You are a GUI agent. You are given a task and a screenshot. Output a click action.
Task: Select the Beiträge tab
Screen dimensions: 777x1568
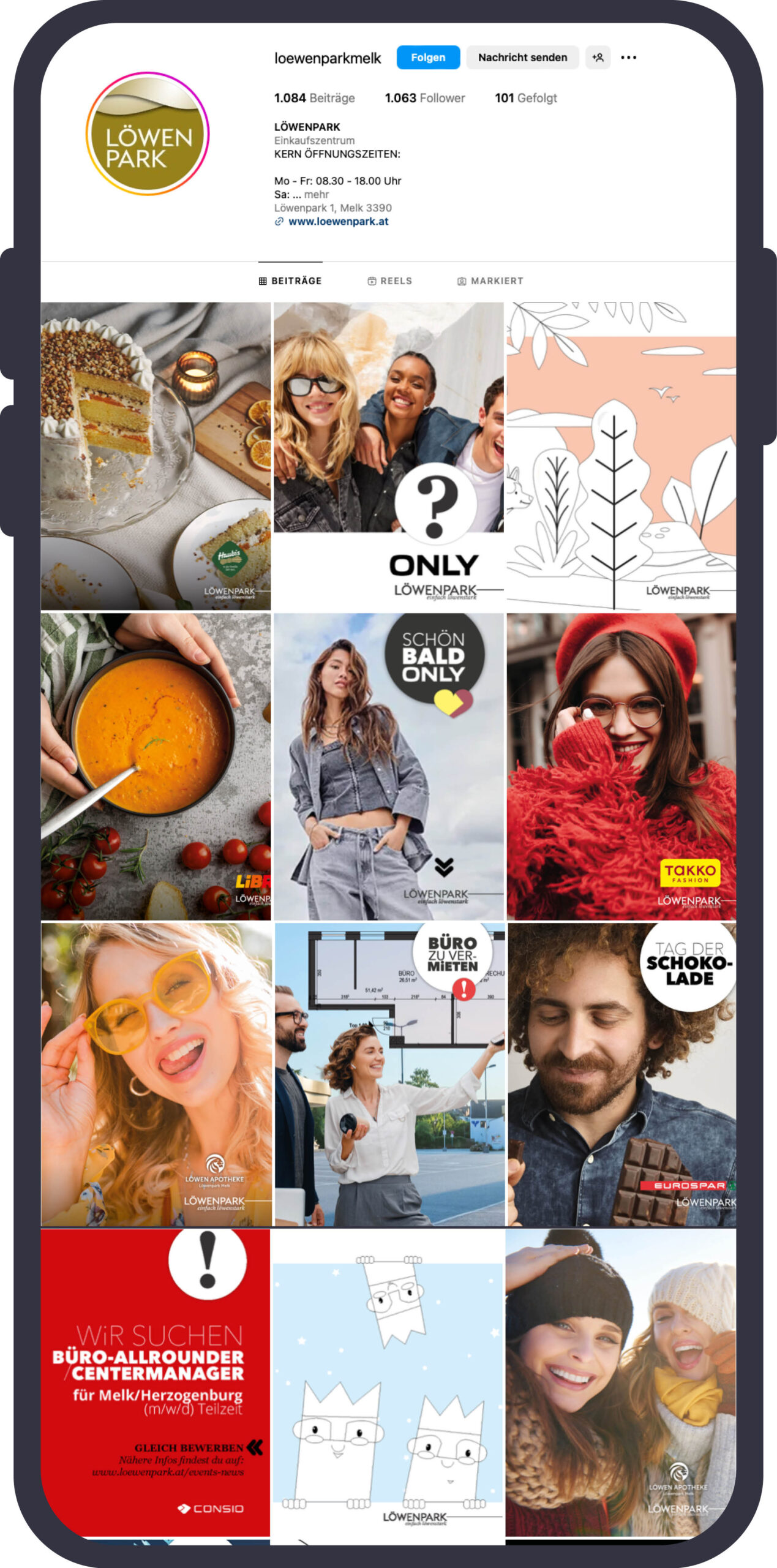click(x=290, y=281)
